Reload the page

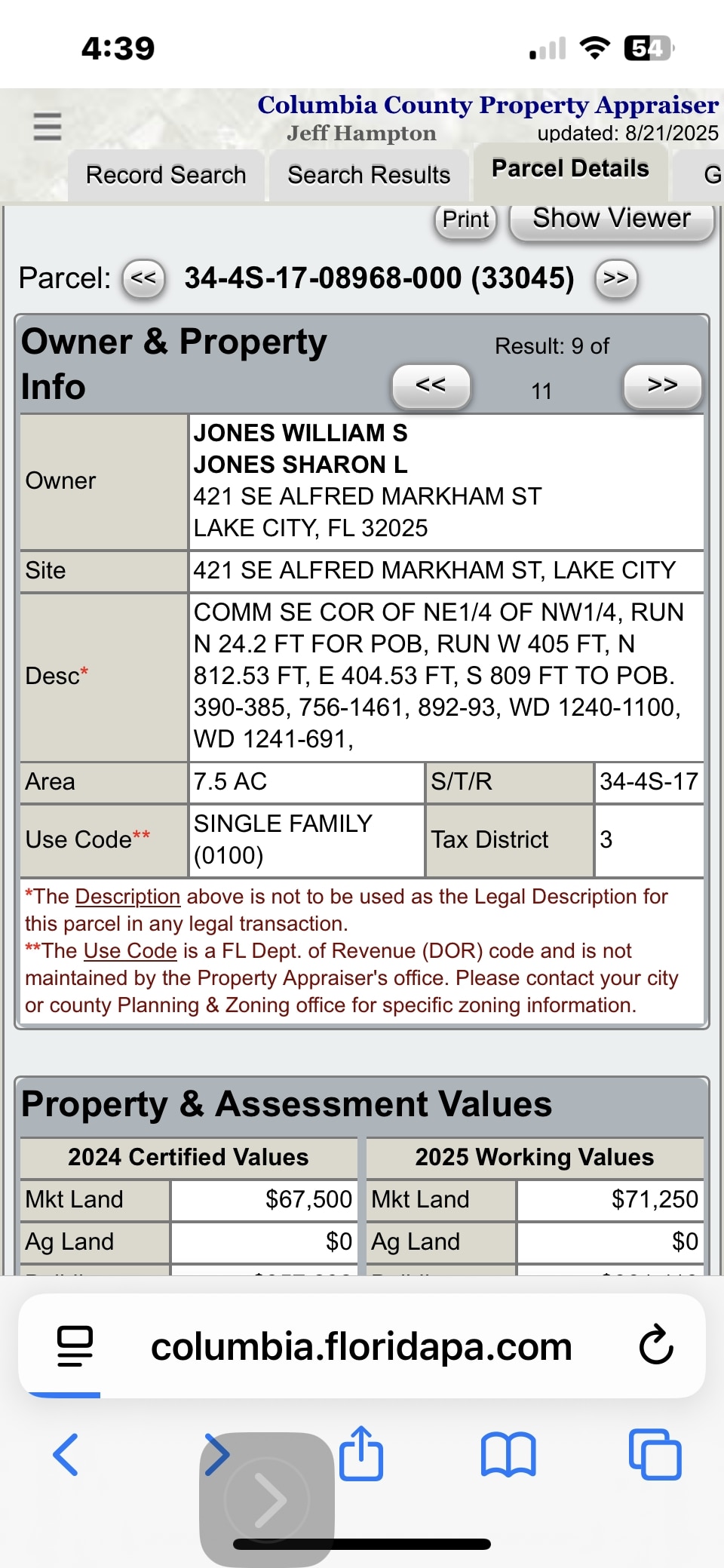click(655, 1346)
